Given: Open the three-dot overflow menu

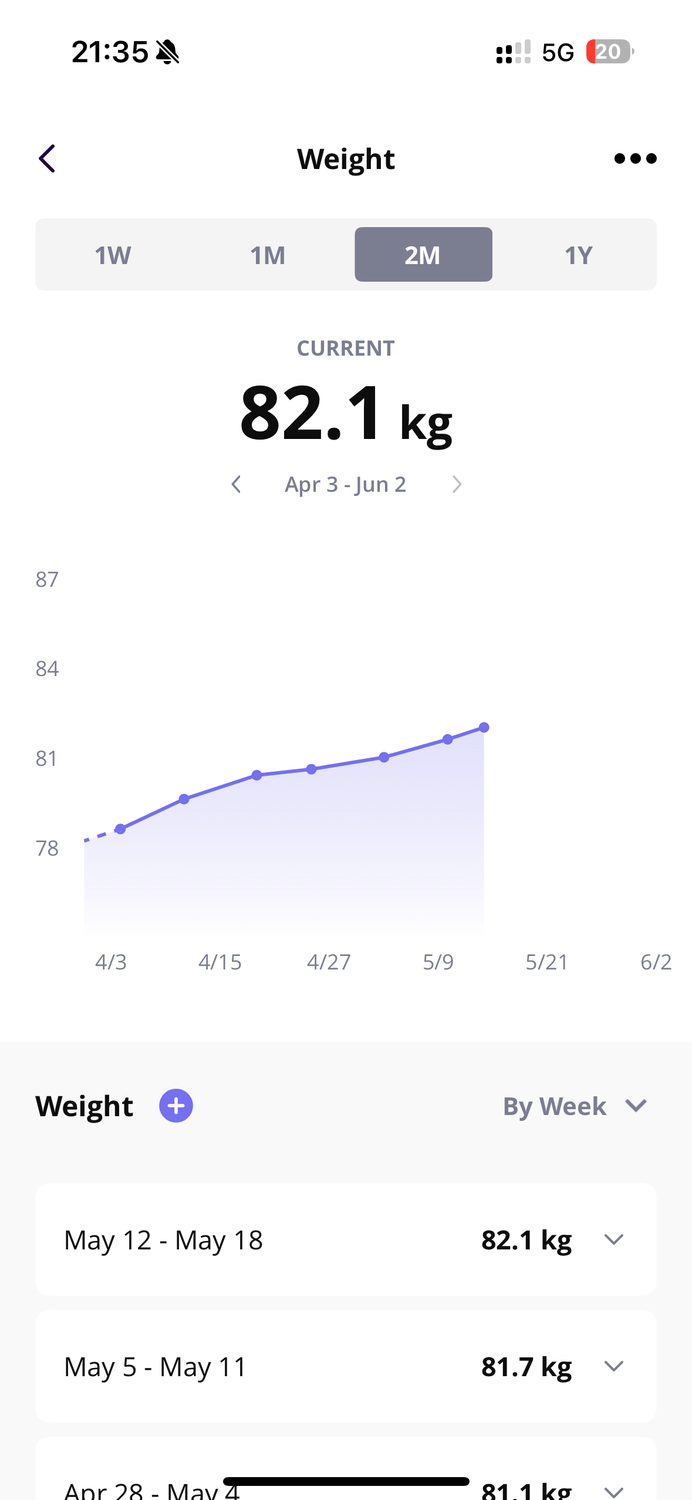Looking at the screenshot, I should coord(635,159).
